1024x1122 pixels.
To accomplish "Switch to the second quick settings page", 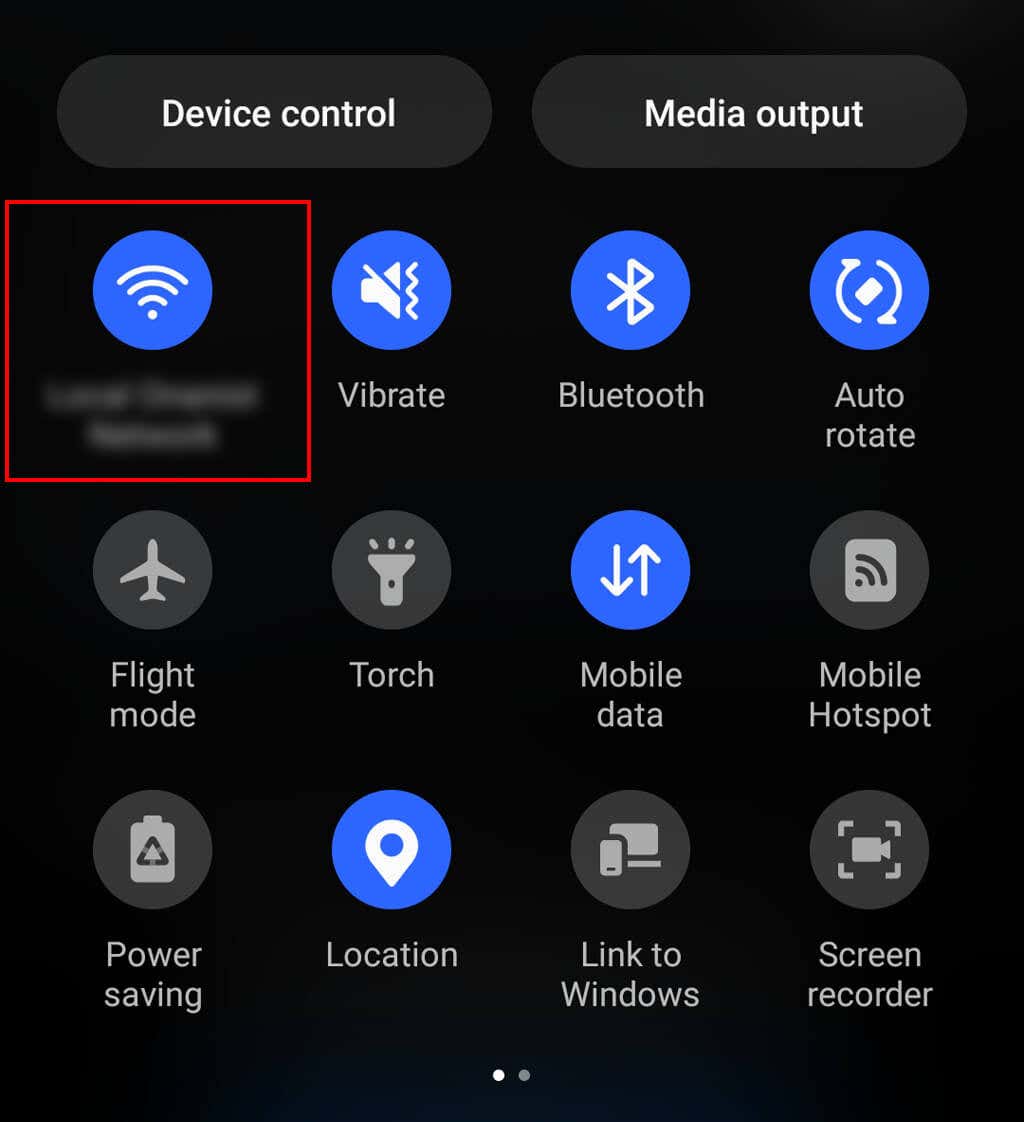I will coord(524,1075).
